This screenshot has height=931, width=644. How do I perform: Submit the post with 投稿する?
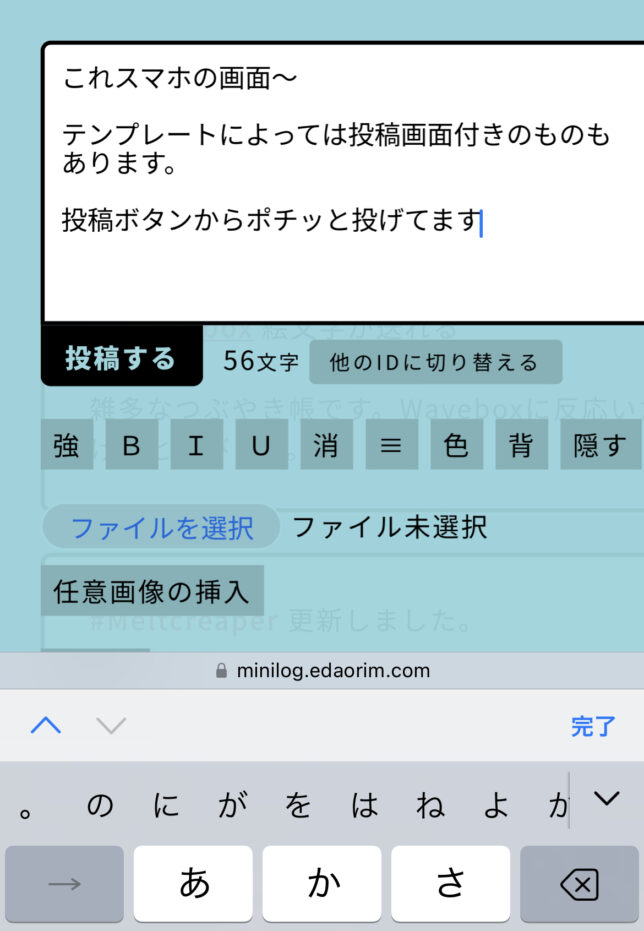tap(121, 358)
